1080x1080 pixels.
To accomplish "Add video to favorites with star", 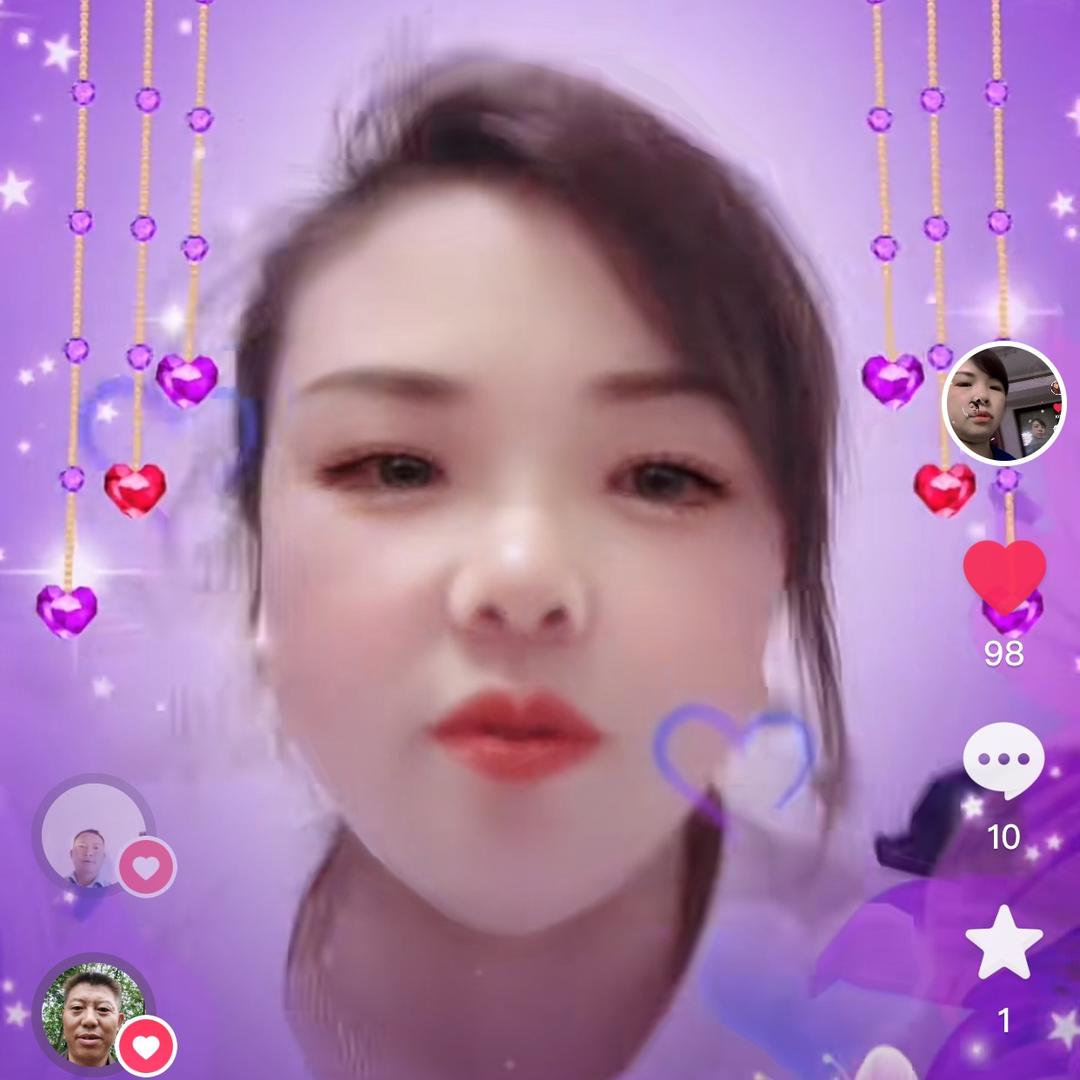I will [1004, 943].
